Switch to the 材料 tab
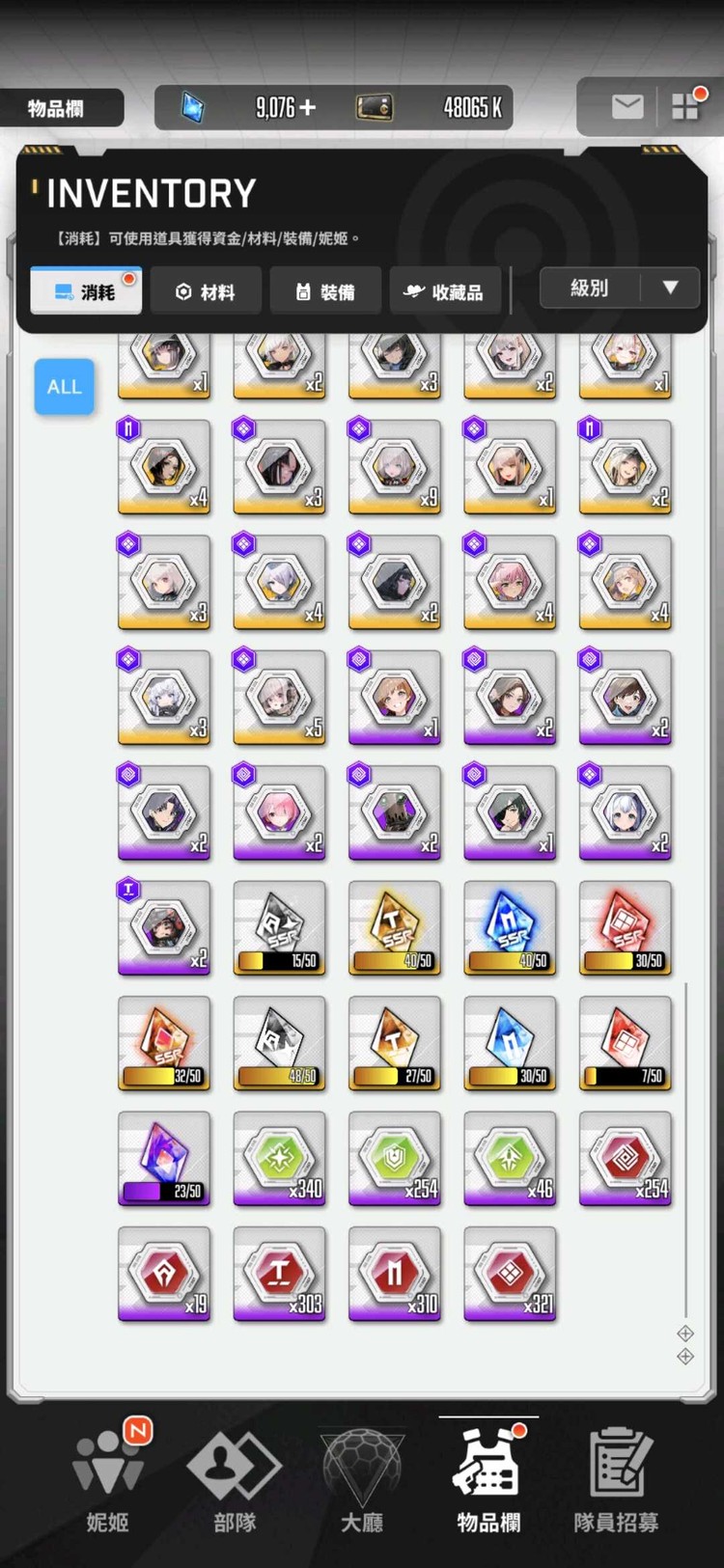This screenshot has width=724, height=1568. pos(205,291)
